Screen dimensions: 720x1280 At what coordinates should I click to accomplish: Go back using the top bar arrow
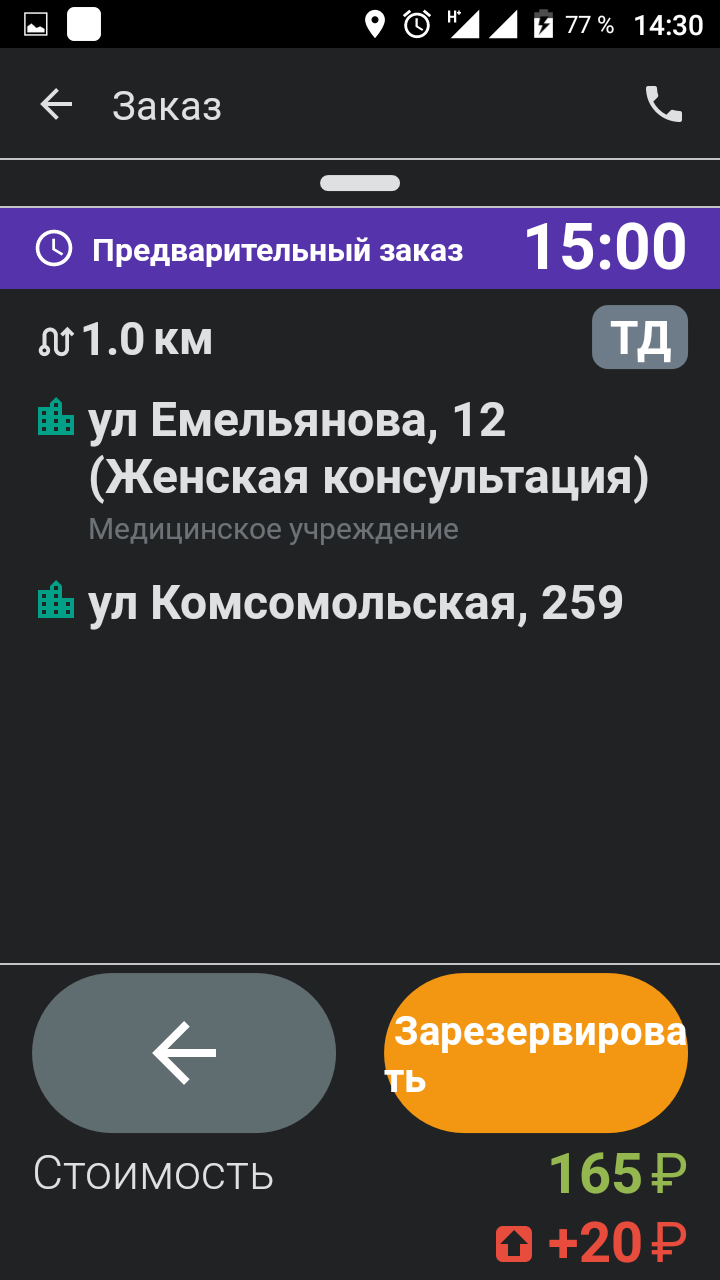coord(56,105)
